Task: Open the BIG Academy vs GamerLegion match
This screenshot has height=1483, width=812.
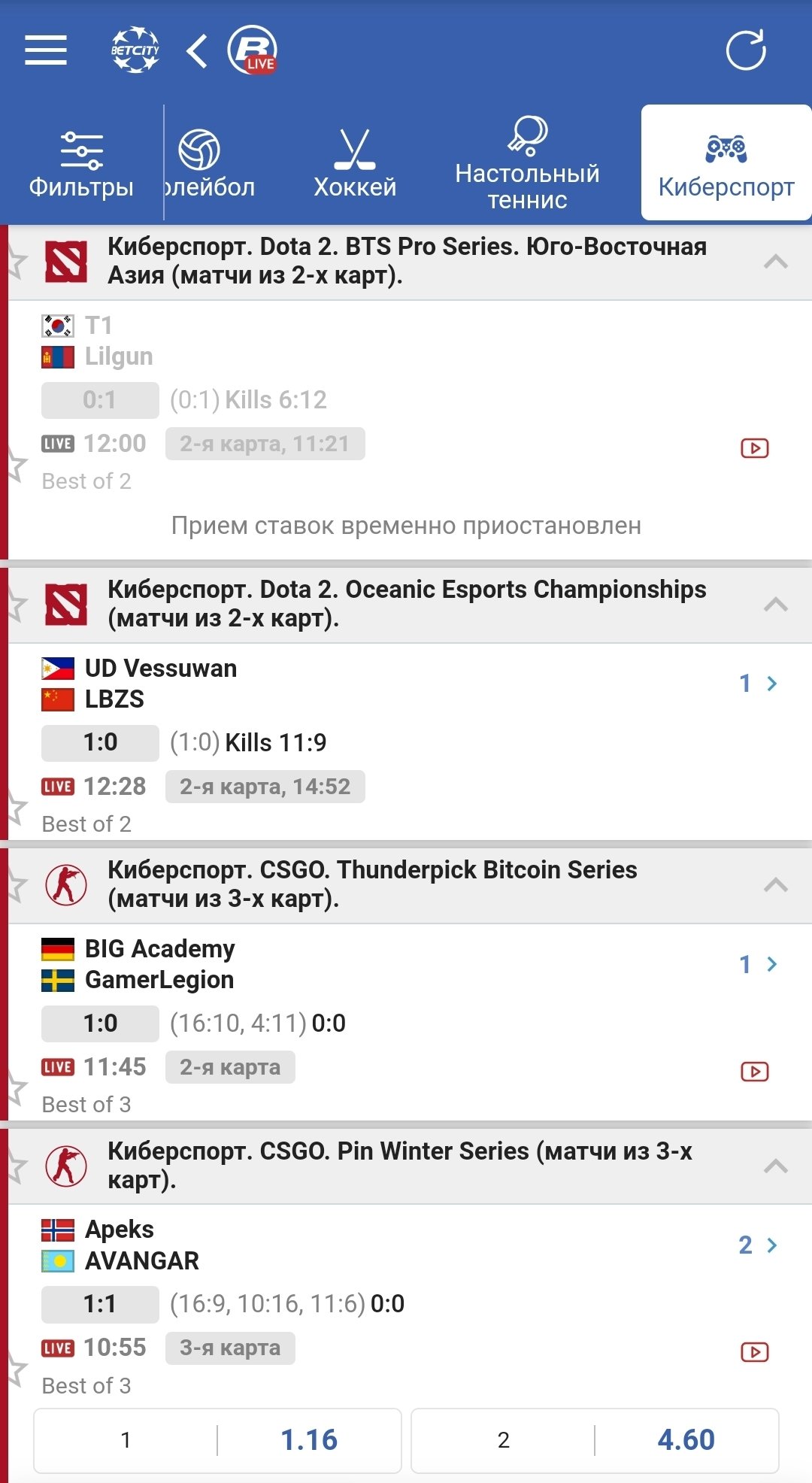Action: coord(758,964)
